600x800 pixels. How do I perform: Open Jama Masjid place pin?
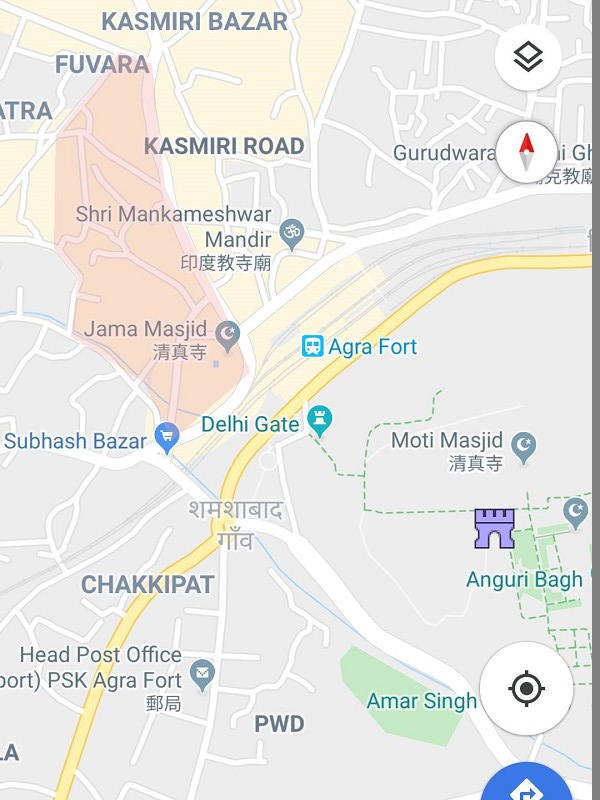[229, 330]
